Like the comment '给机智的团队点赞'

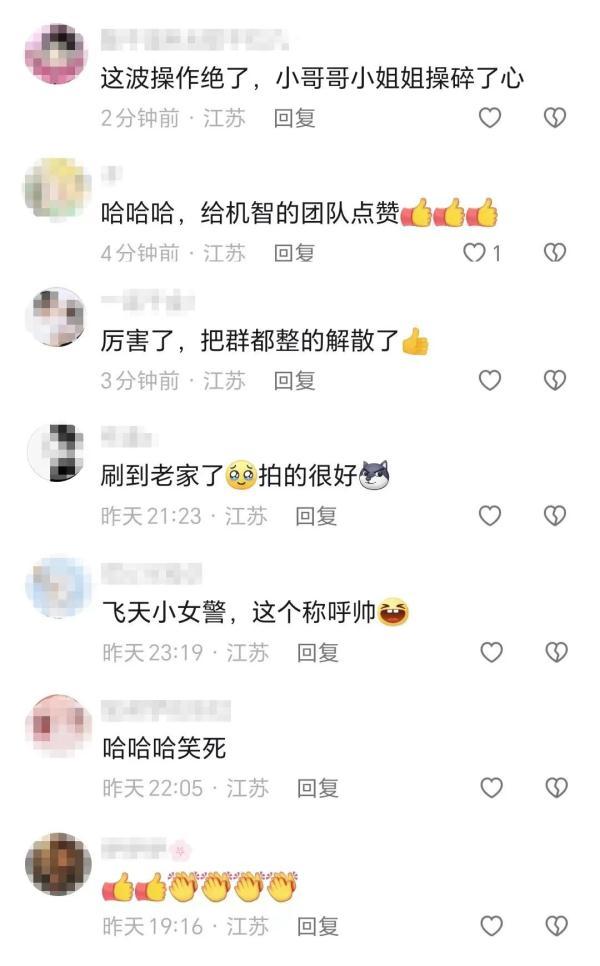[475, 253]
